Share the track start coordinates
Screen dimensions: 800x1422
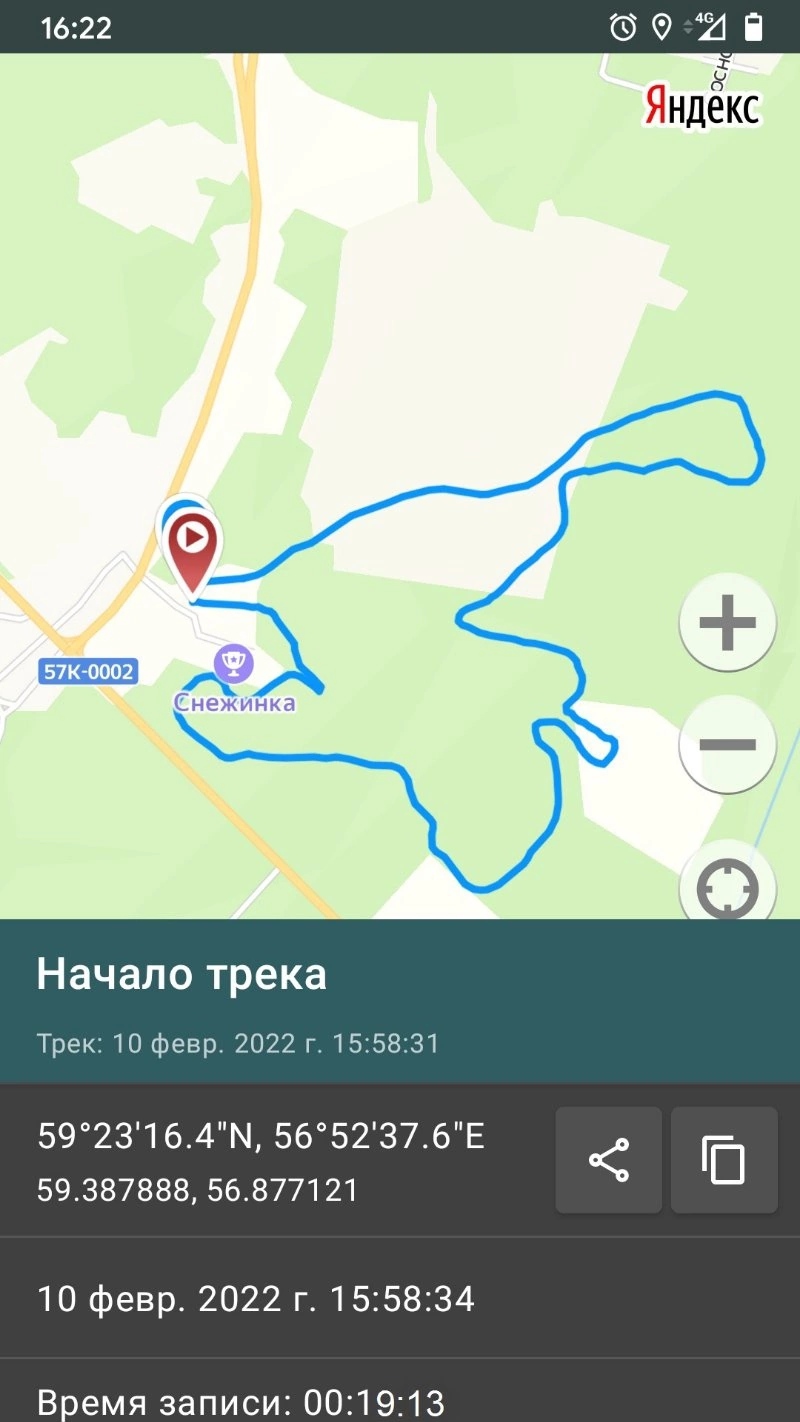(x=609, y=1160)
